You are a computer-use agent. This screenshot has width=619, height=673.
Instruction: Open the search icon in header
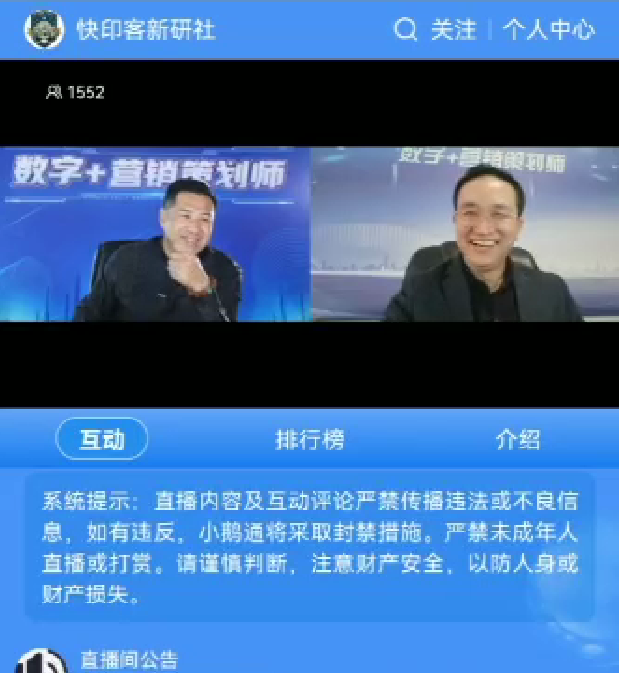(x=405, y=30)
